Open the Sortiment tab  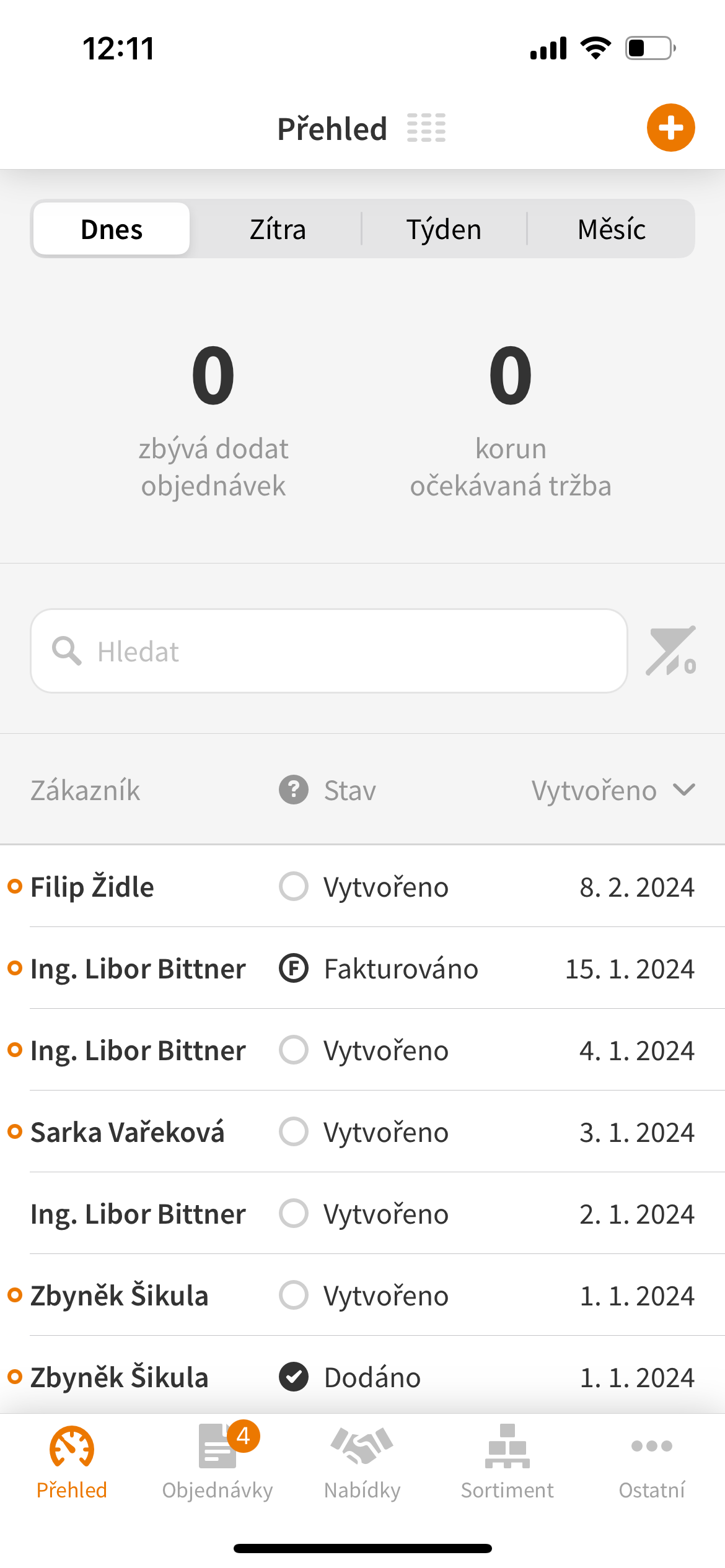point(507,1460)
